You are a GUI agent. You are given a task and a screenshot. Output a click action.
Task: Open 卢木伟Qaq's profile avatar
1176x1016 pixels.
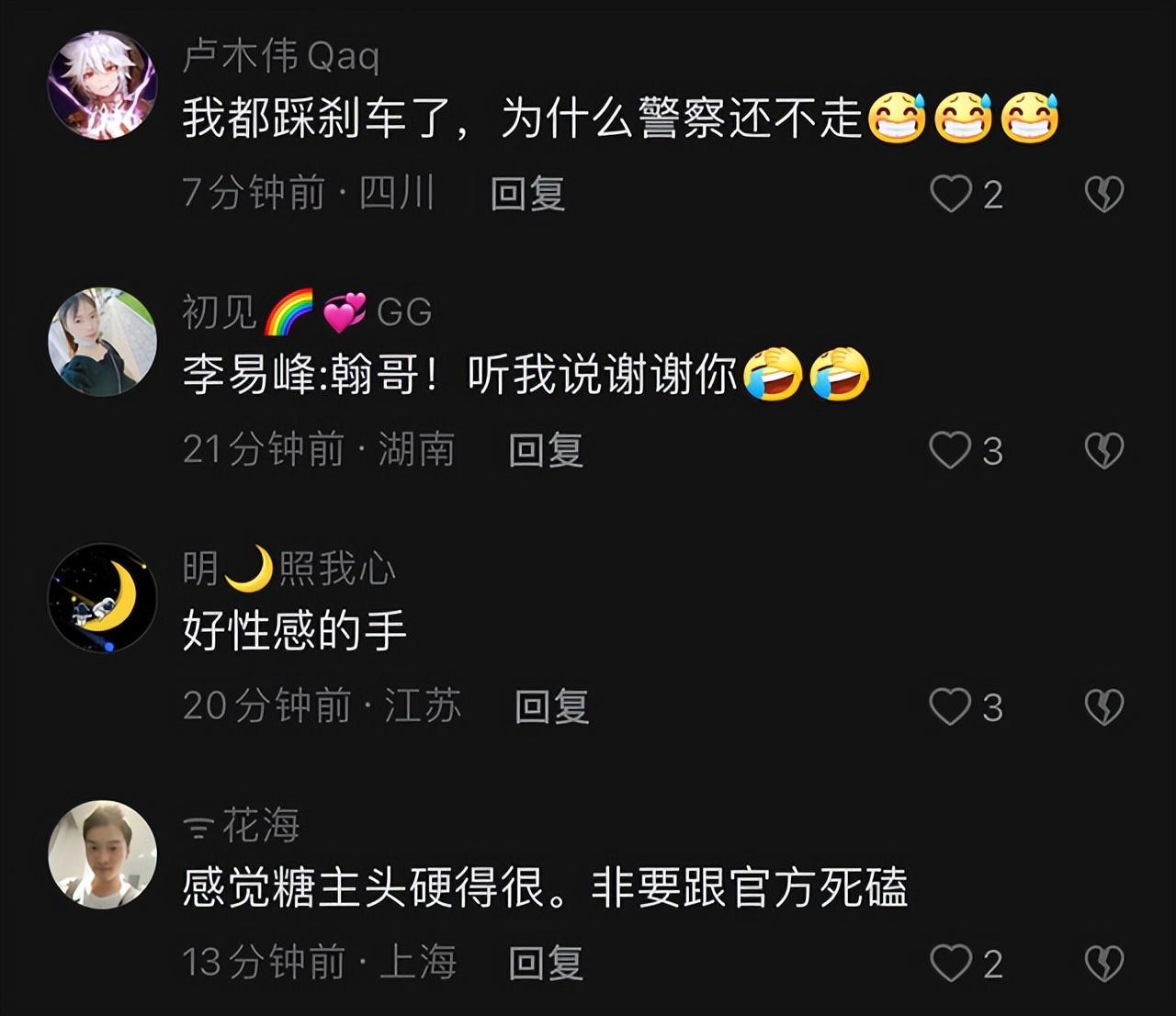102,85
